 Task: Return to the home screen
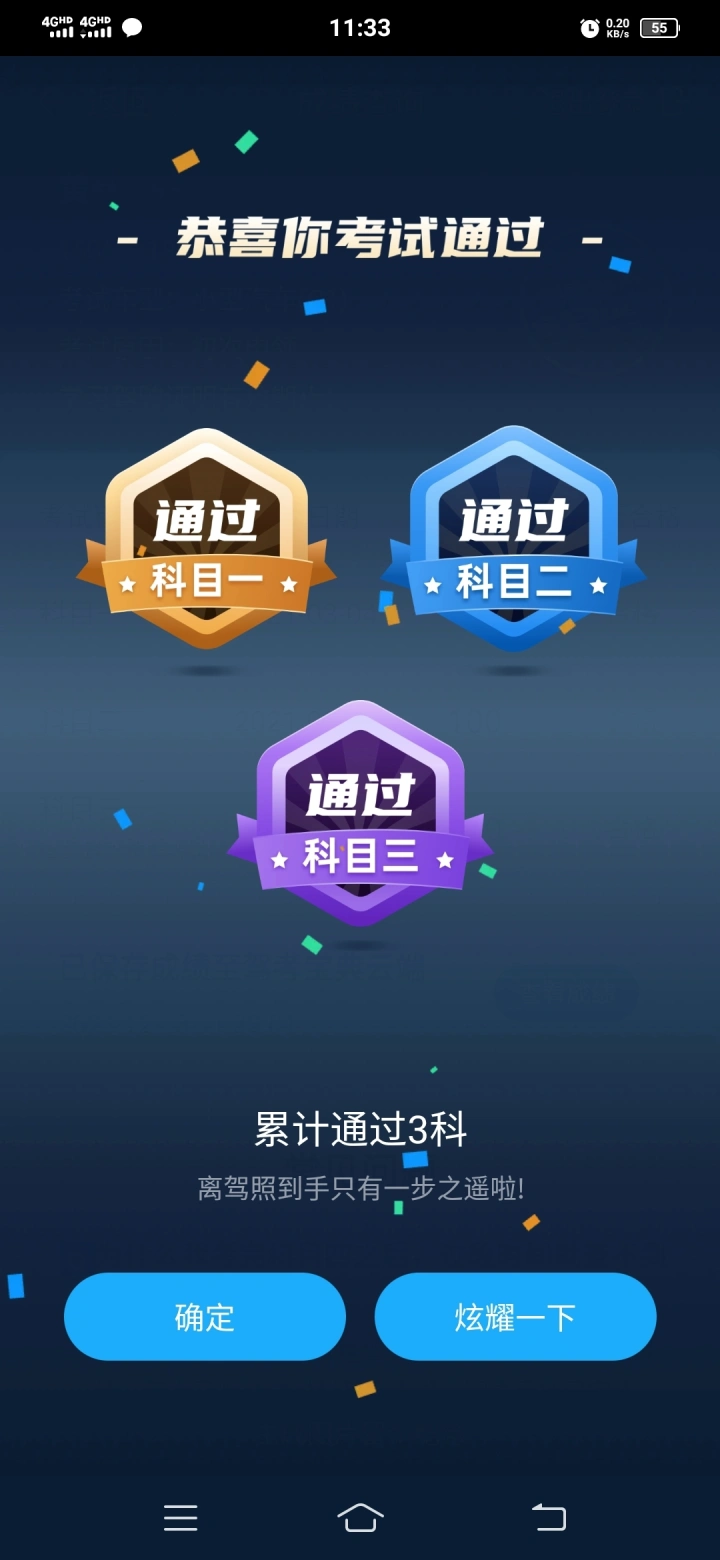[360, 1518]
